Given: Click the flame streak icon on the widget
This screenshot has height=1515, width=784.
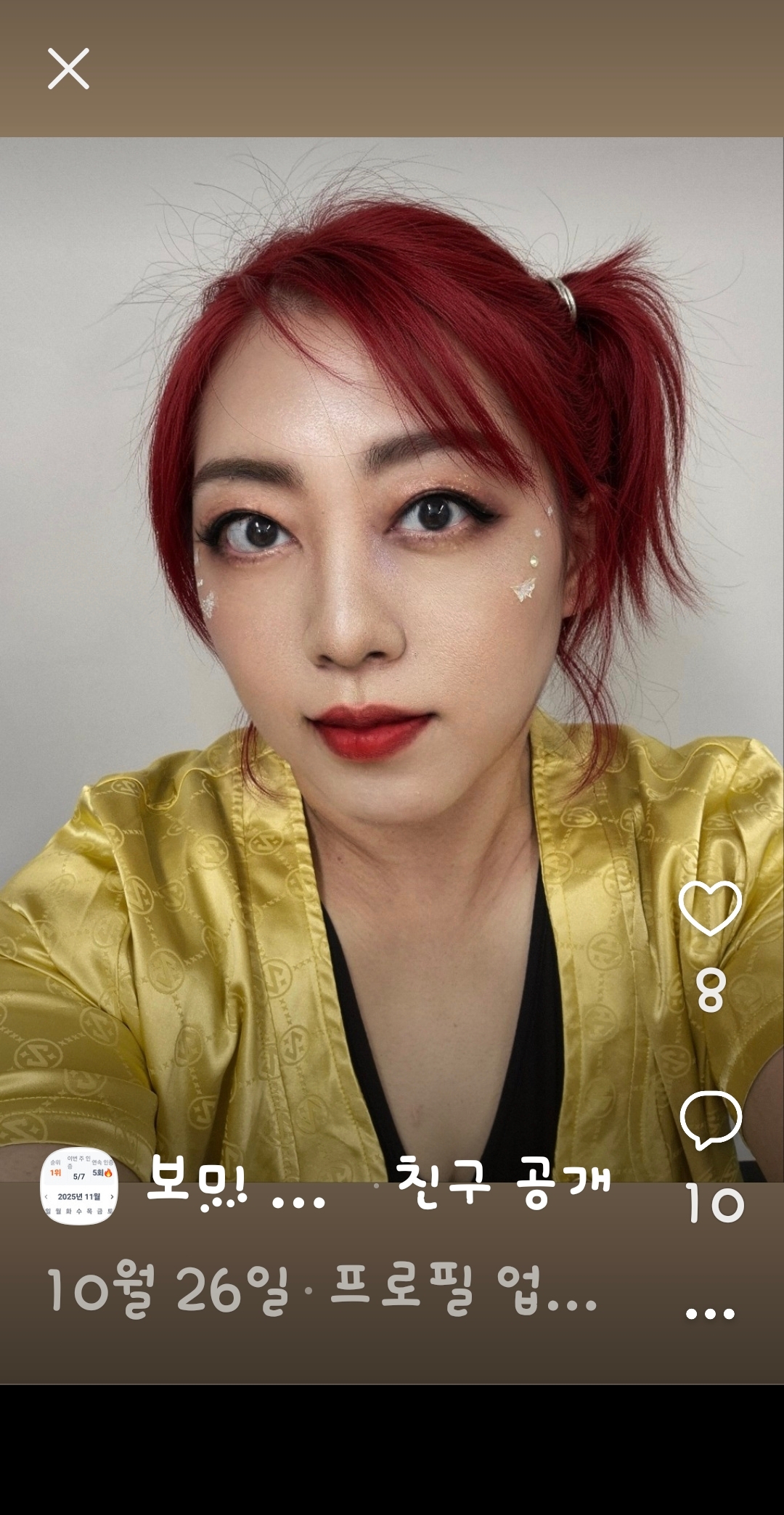Looking at the screenshot, I should (x=110, y=1174).
